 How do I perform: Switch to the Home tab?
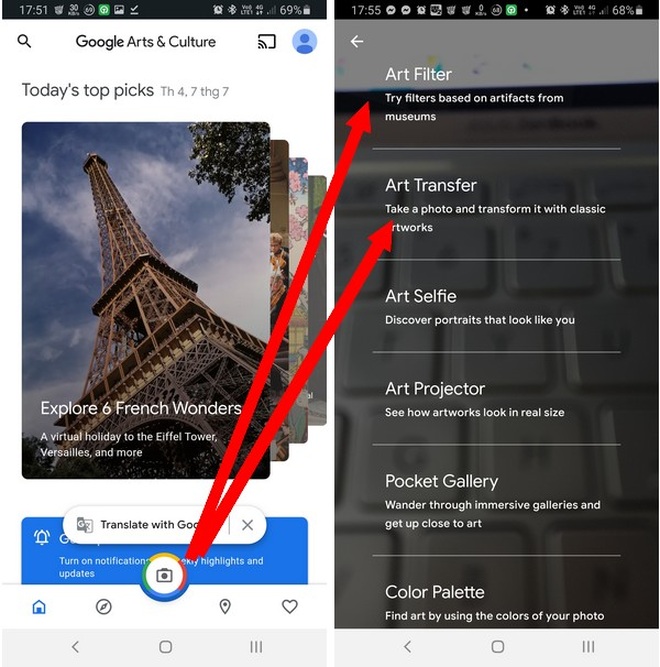pos(39,606)
